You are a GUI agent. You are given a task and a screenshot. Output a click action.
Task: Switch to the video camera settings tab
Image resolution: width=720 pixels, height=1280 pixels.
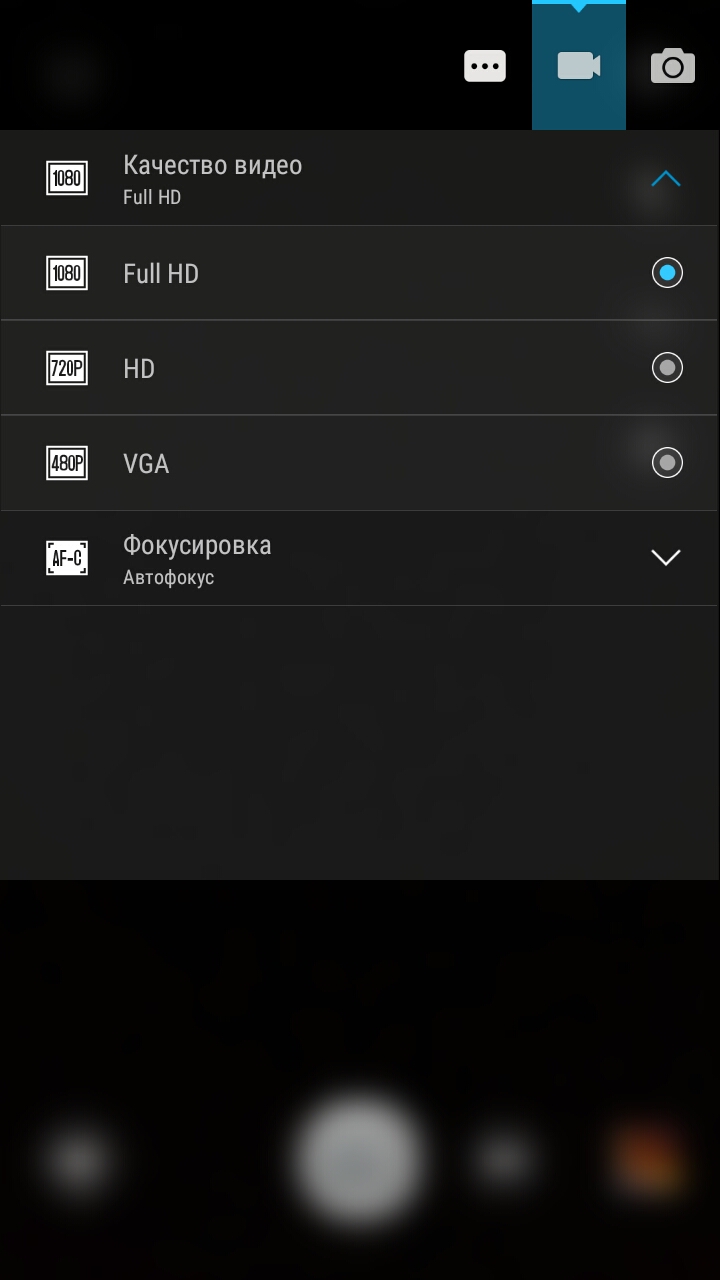579,67
